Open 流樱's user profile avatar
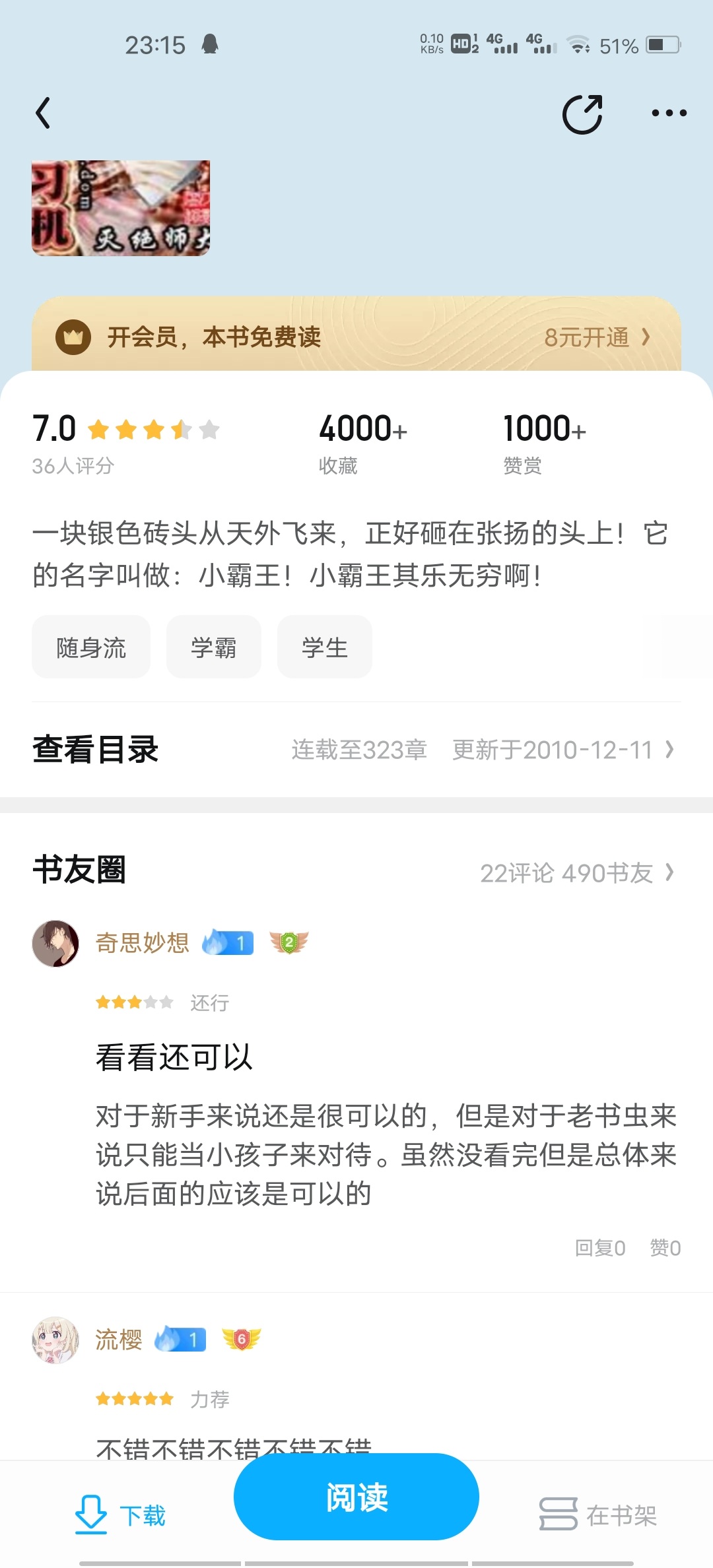 (55, 1340)
